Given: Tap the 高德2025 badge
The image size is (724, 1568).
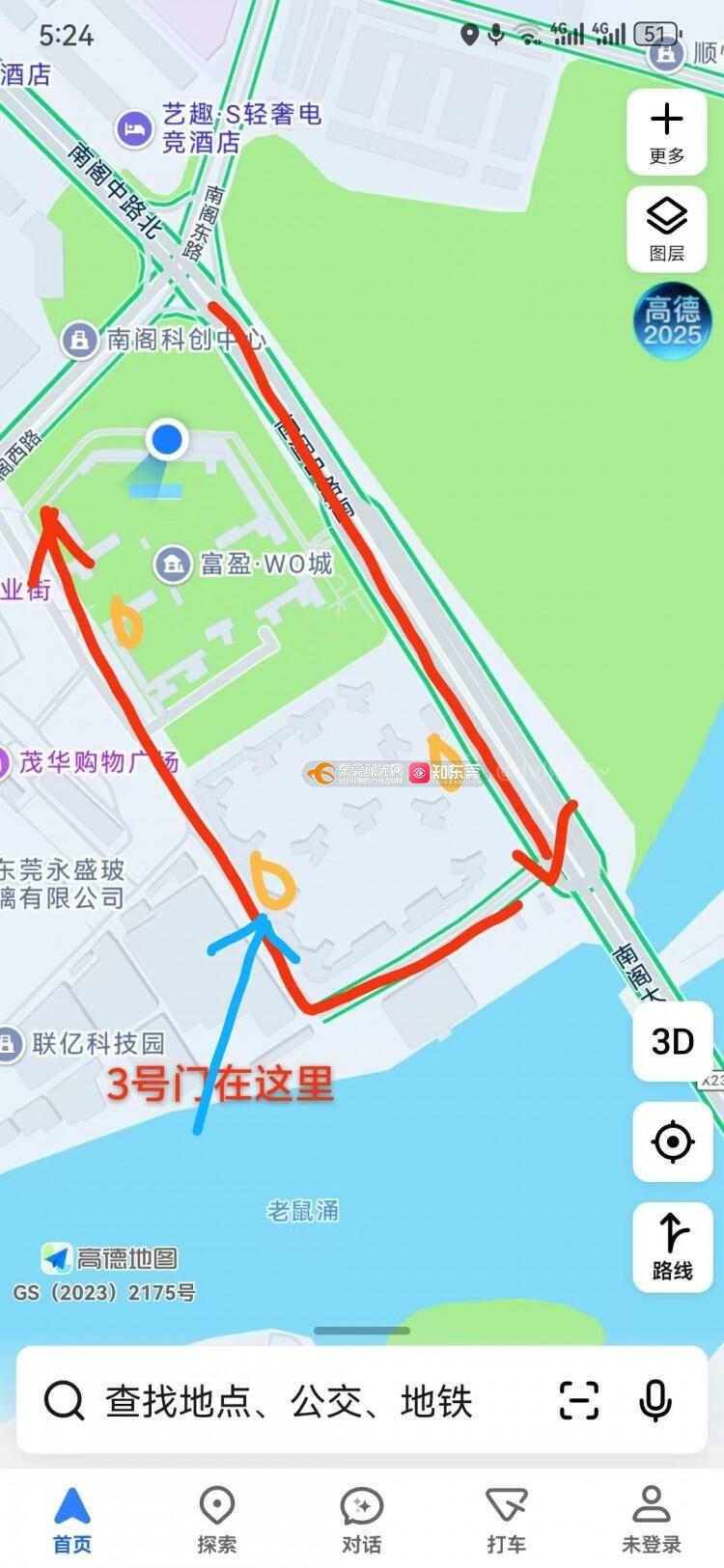Looking at the screenshot, I should pyautogui.click(x=672, y=321).
